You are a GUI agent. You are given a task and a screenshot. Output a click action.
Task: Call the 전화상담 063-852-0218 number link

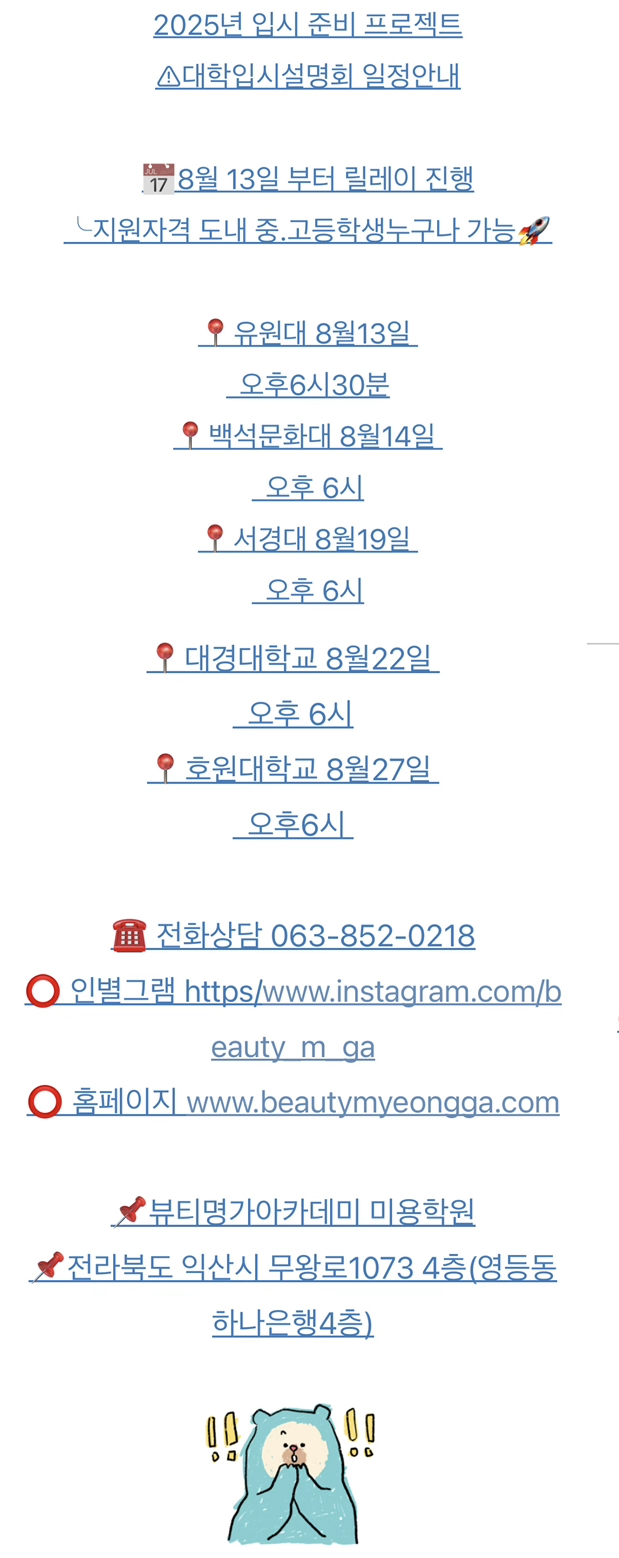click(294, 936)
